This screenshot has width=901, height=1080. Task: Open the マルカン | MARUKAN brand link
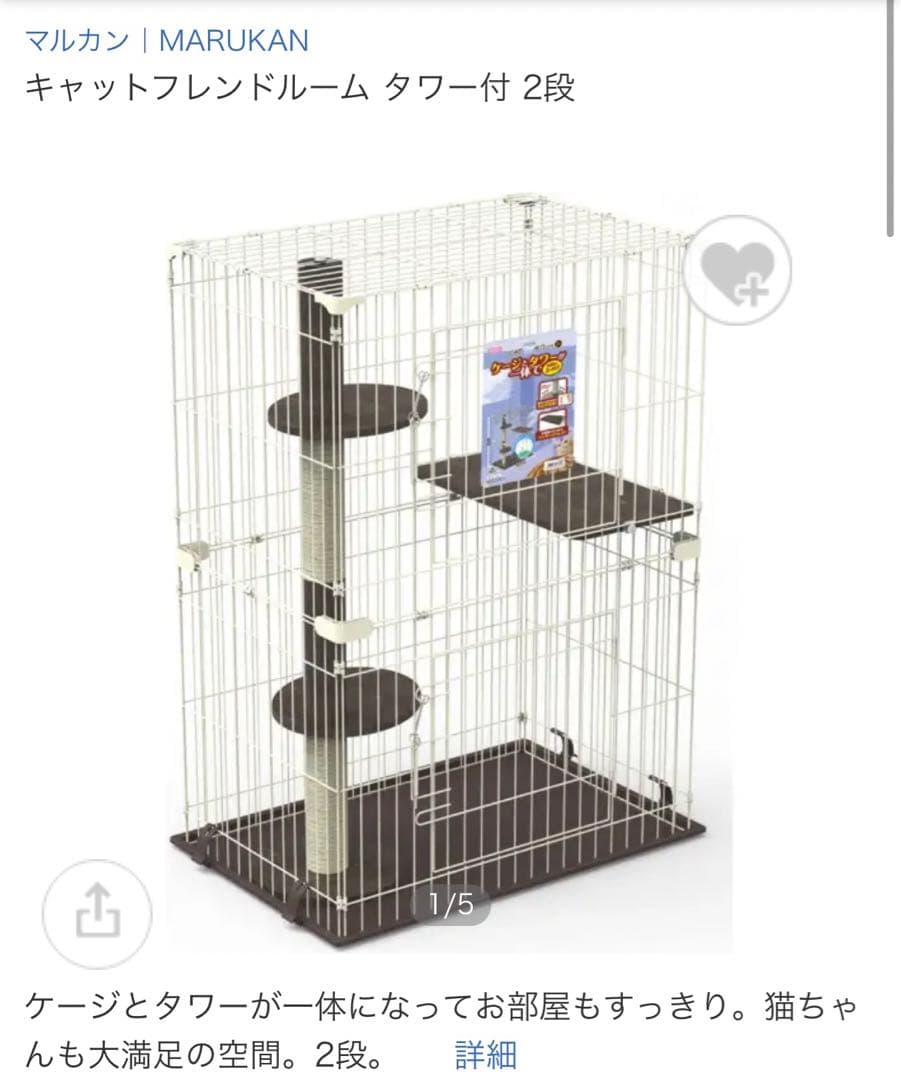click(x=167, y=41)
